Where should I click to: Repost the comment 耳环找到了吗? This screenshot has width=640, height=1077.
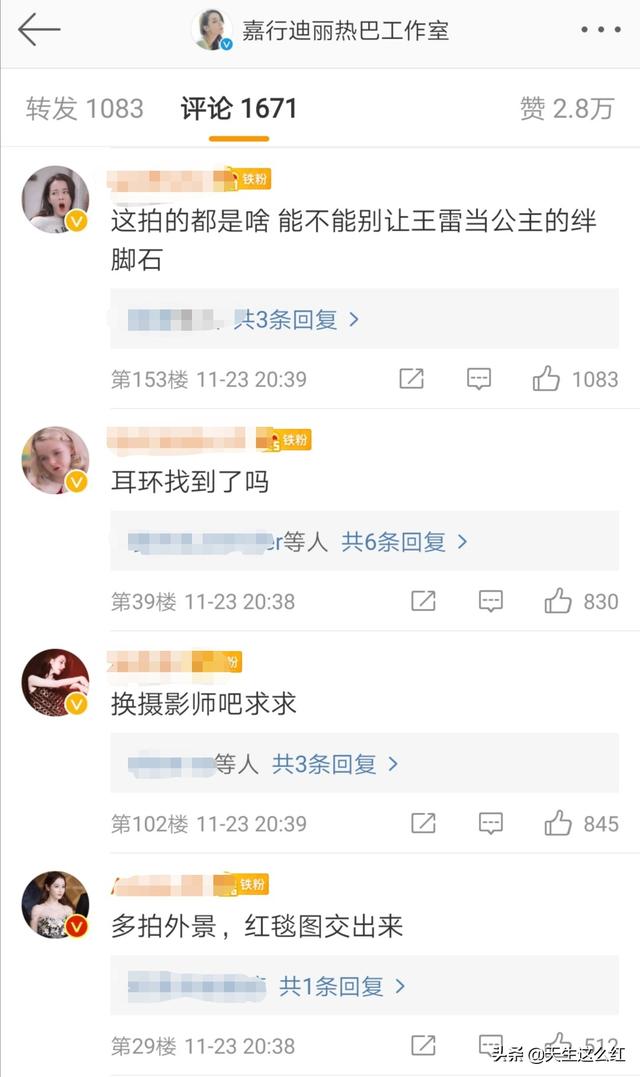pos(423,601)
